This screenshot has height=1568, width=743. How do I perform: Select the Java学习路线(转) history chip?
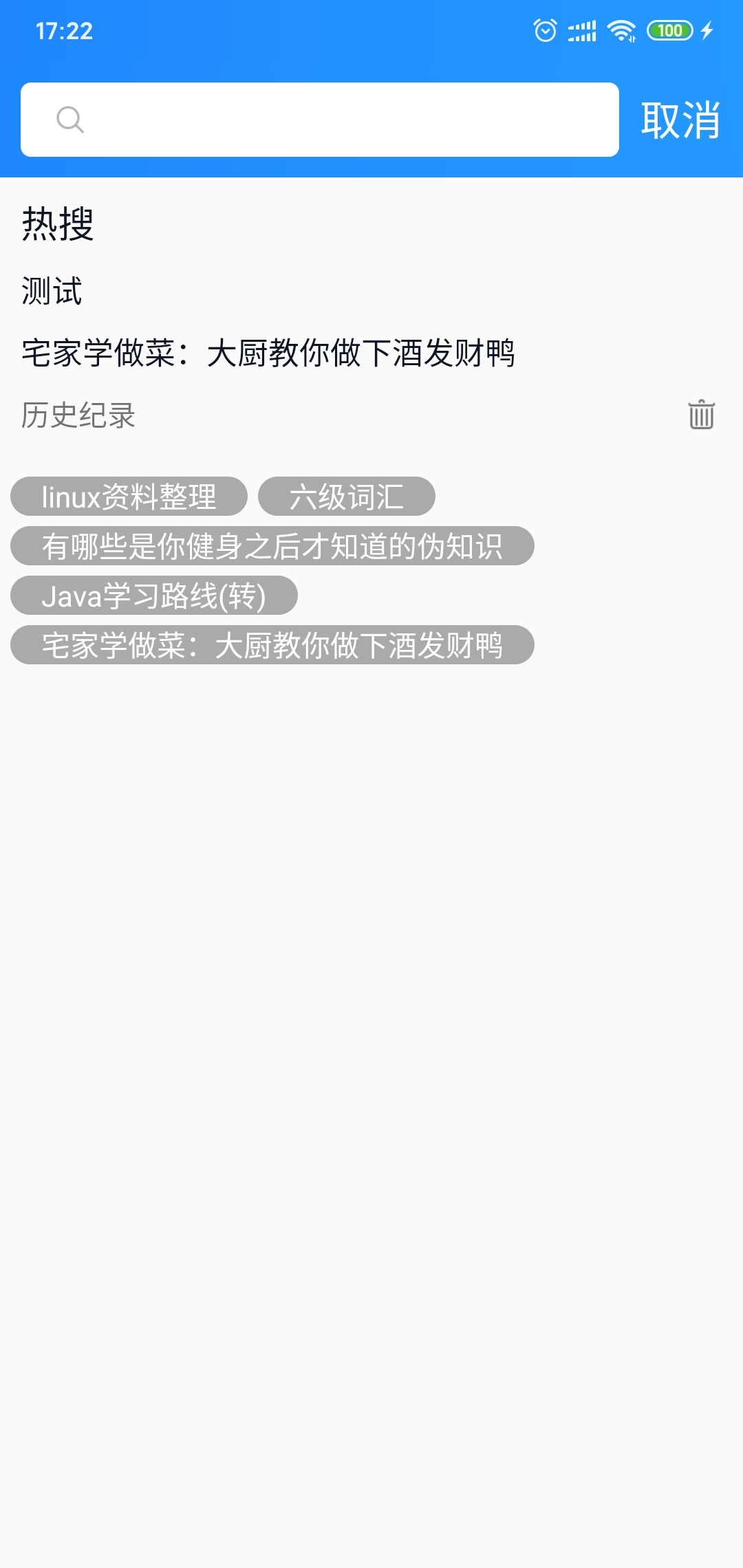coord(153,596)
